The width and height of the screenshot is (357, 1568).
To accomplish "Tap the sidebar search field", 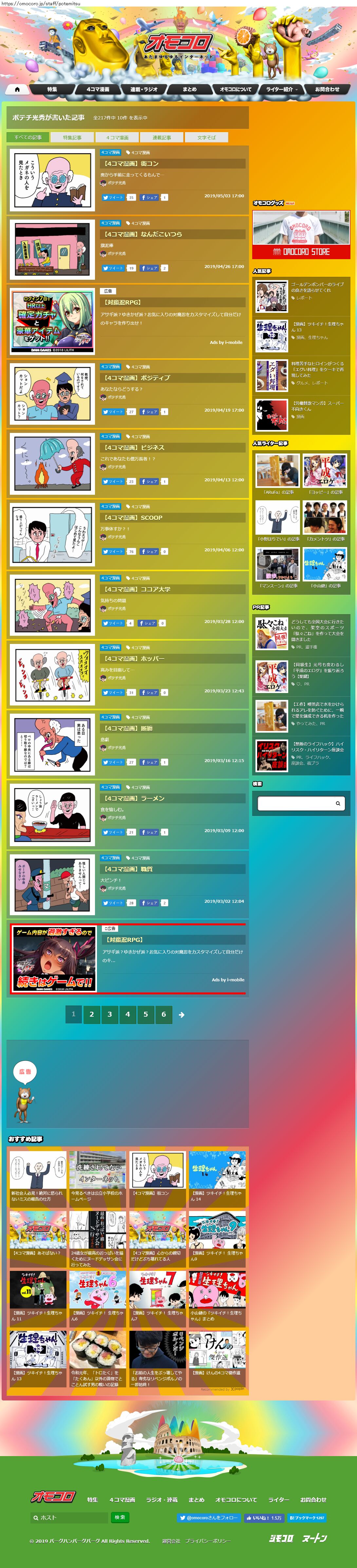I will point(295,804).
